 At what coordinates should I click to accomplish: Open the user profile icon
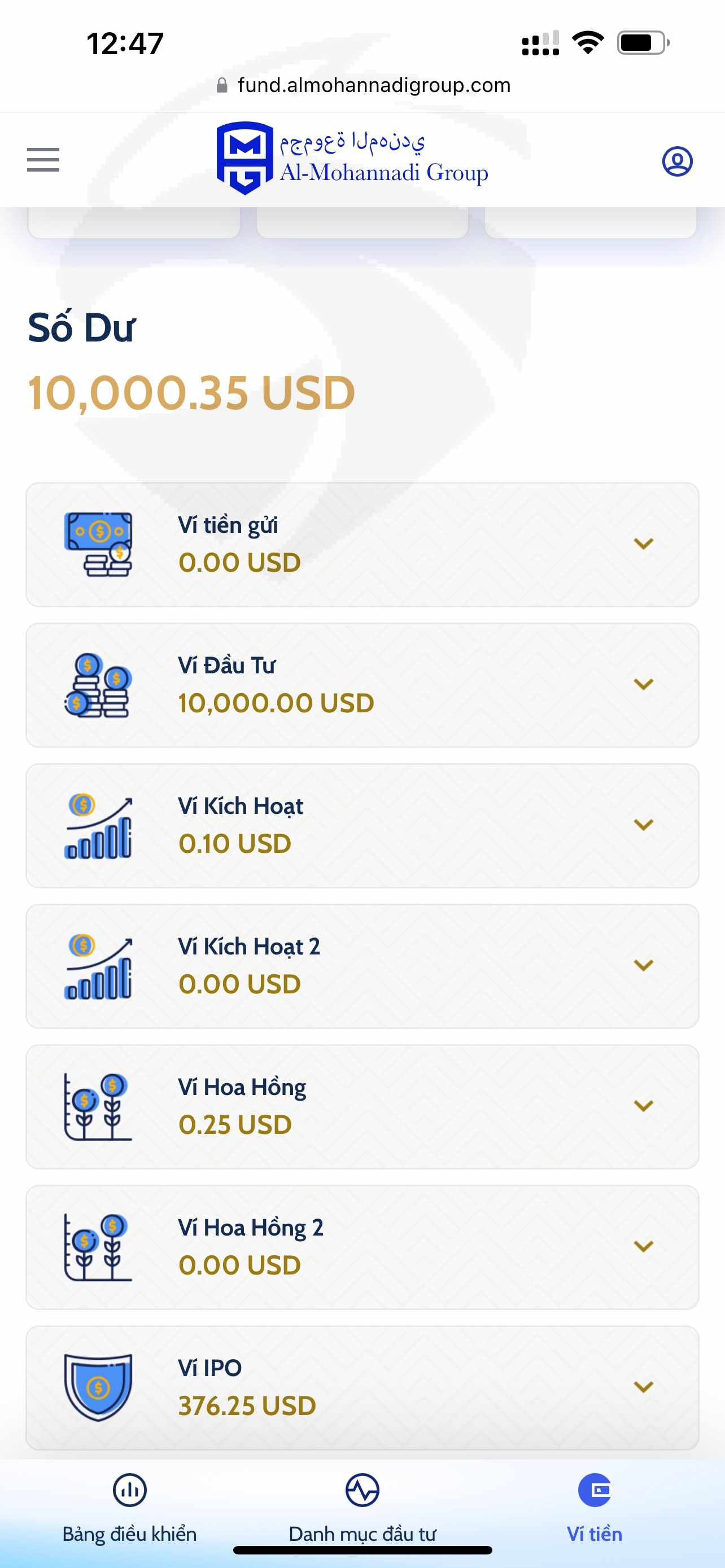click(677, 161)
